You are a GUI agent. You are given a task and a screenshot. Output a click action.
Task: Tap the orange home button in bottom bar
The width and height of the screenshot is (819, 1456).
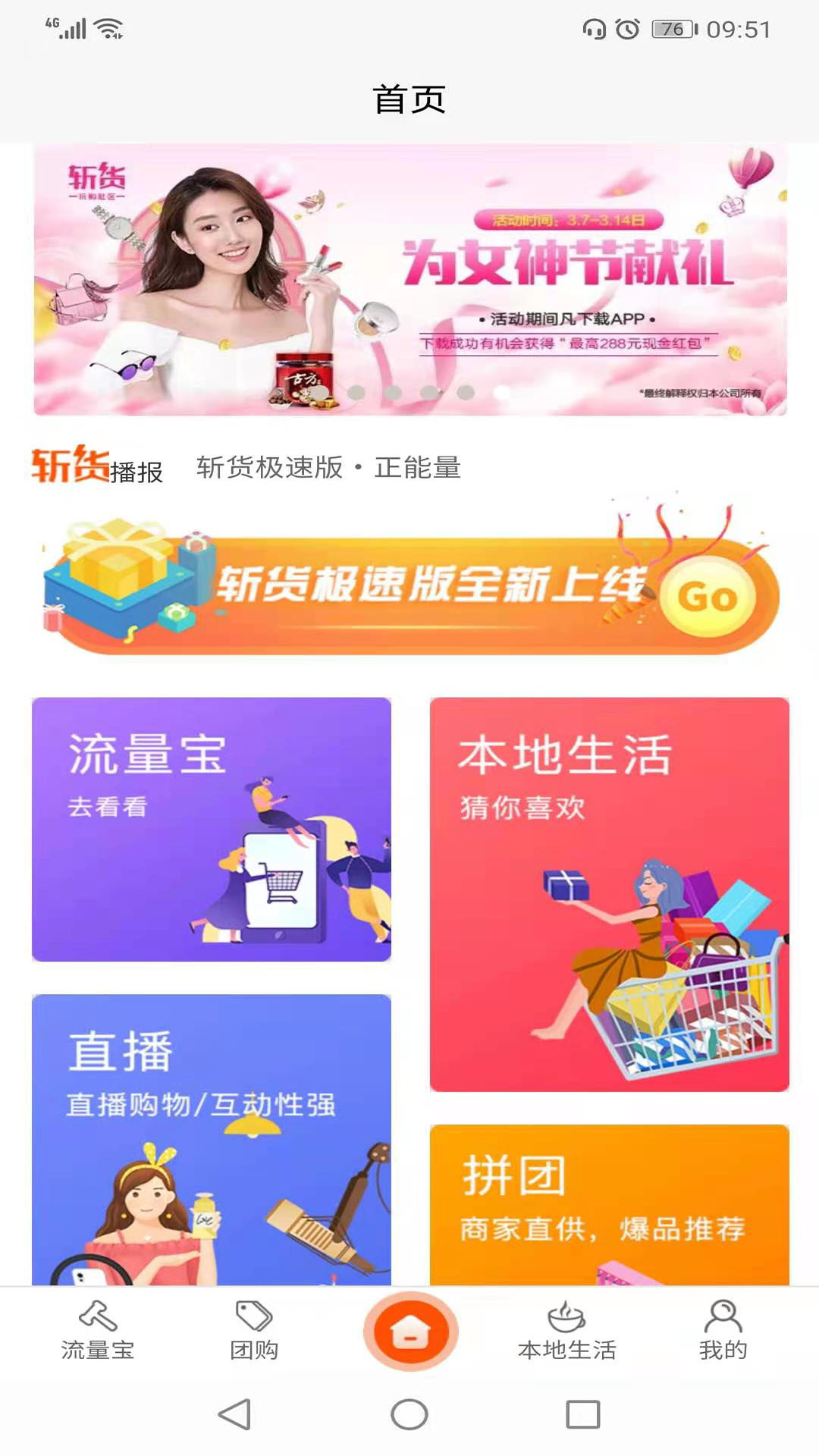410,1332
